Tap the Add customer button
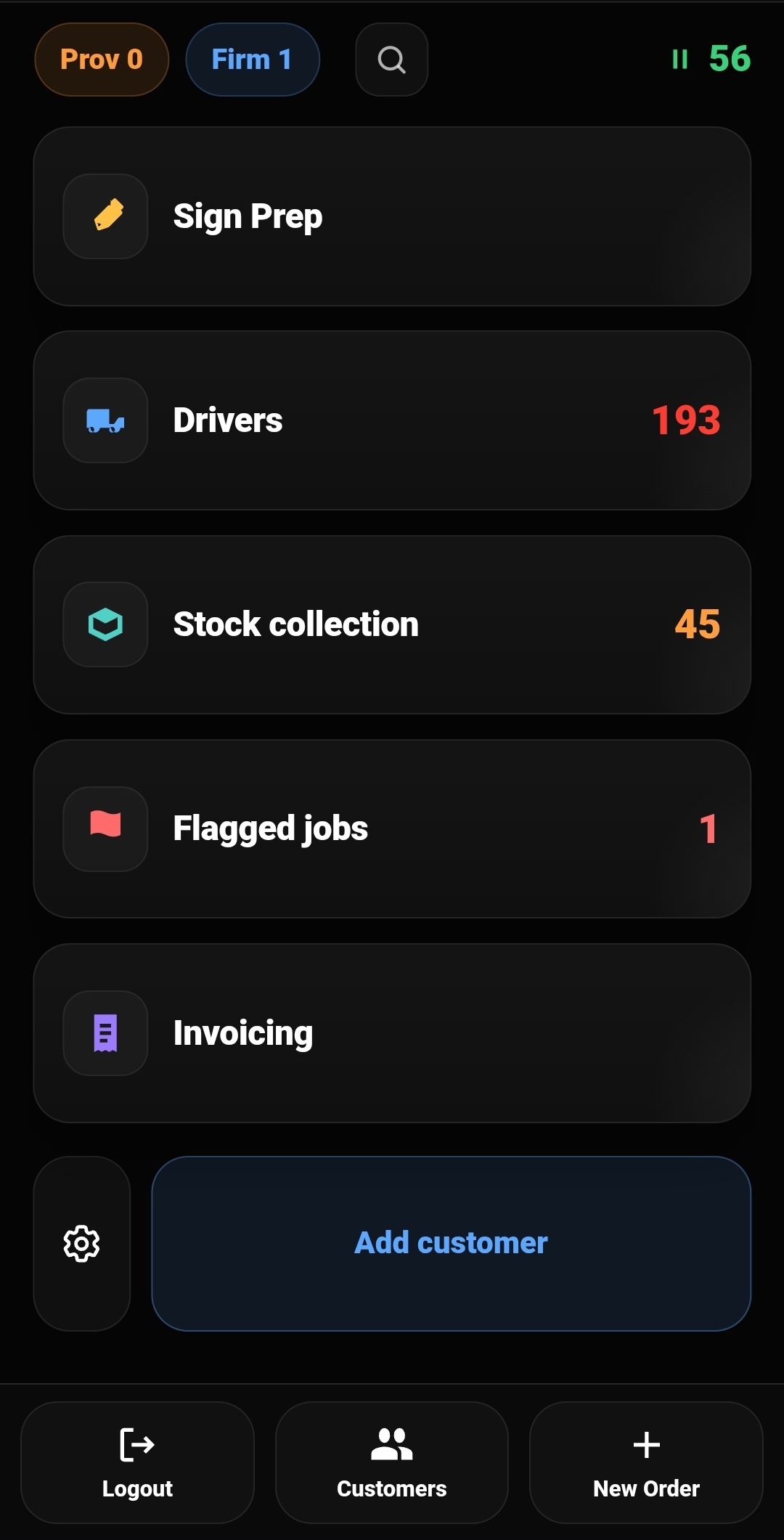Image resolution: width=784 pixels, height=1540 pixels. click(451, 1244)
